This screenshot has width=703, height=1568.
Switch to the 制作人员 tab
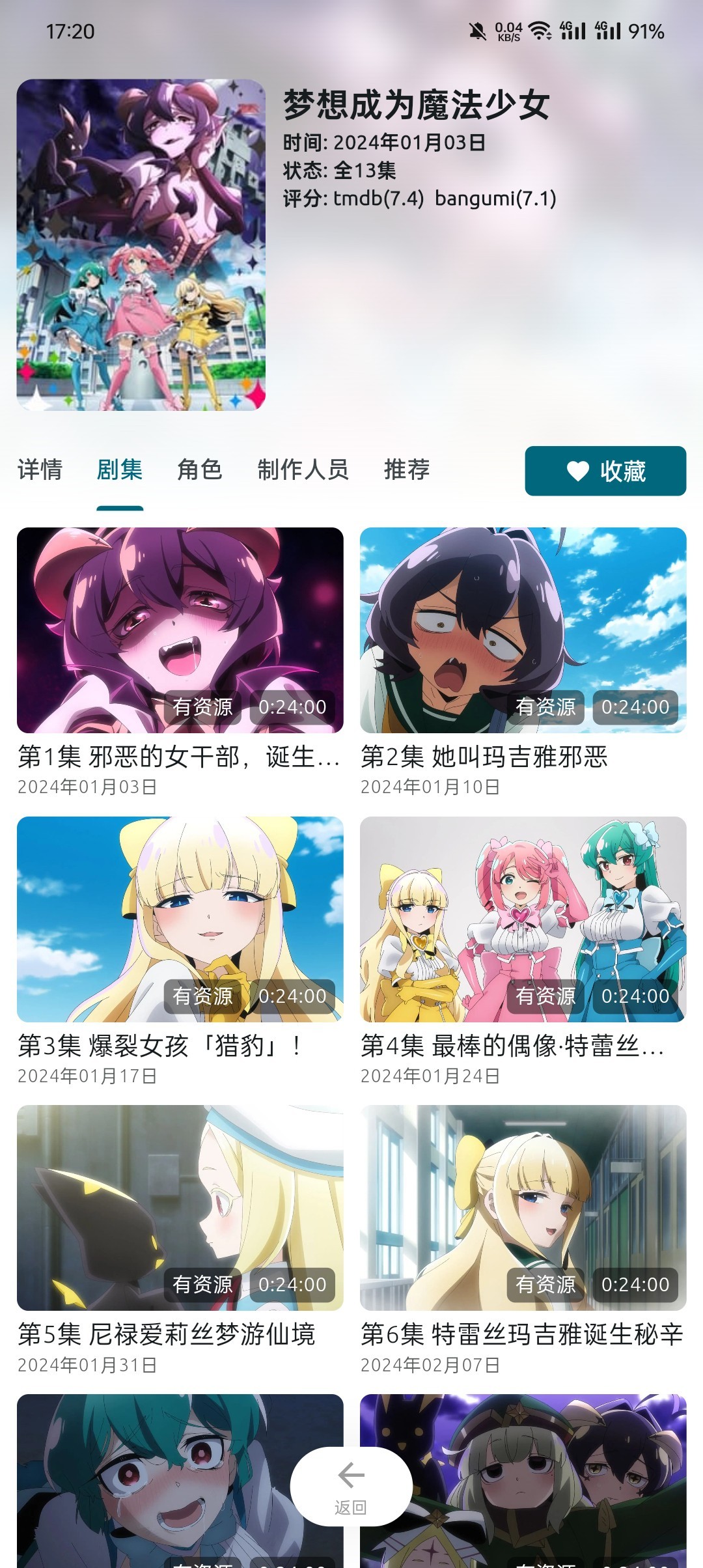click(x=303, y=469)
